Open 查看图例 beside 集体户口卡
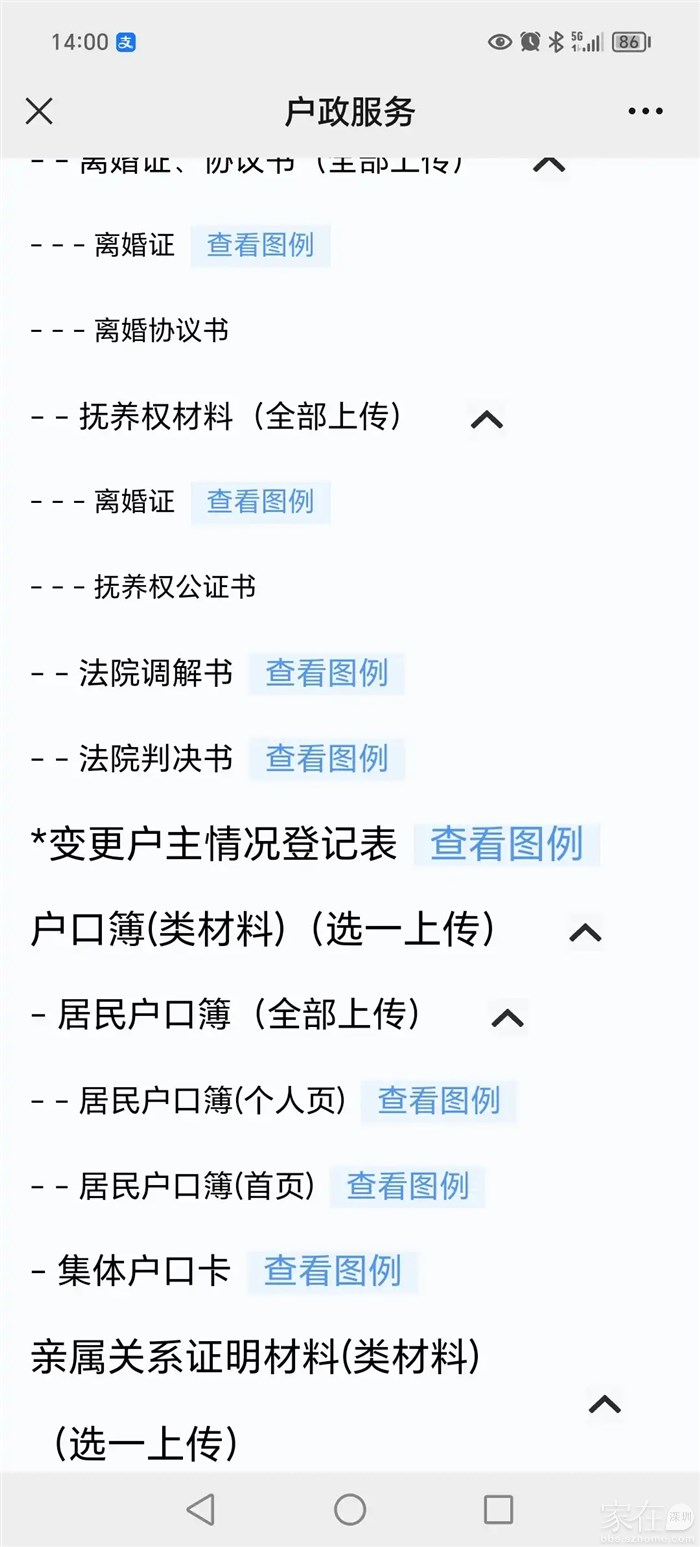This screenshot has height=1547, width=700. tap(332, 1271)
